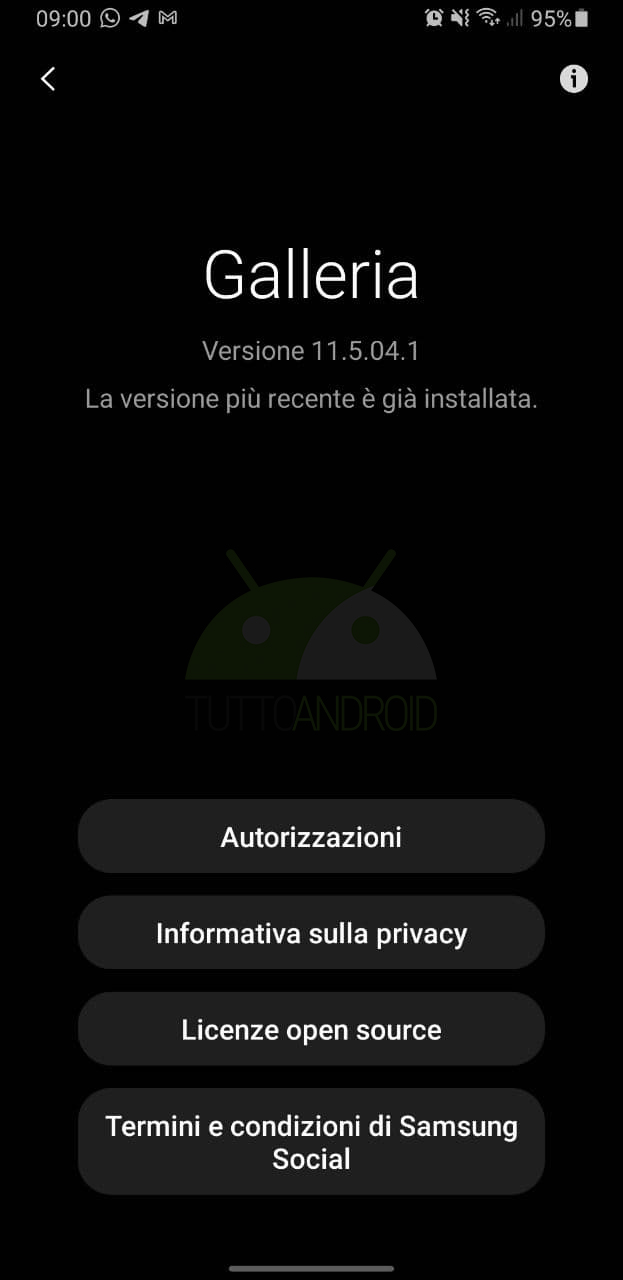View Informativa sulla privacy
The height and width of the screenshot is (1280, 623).
311,933
